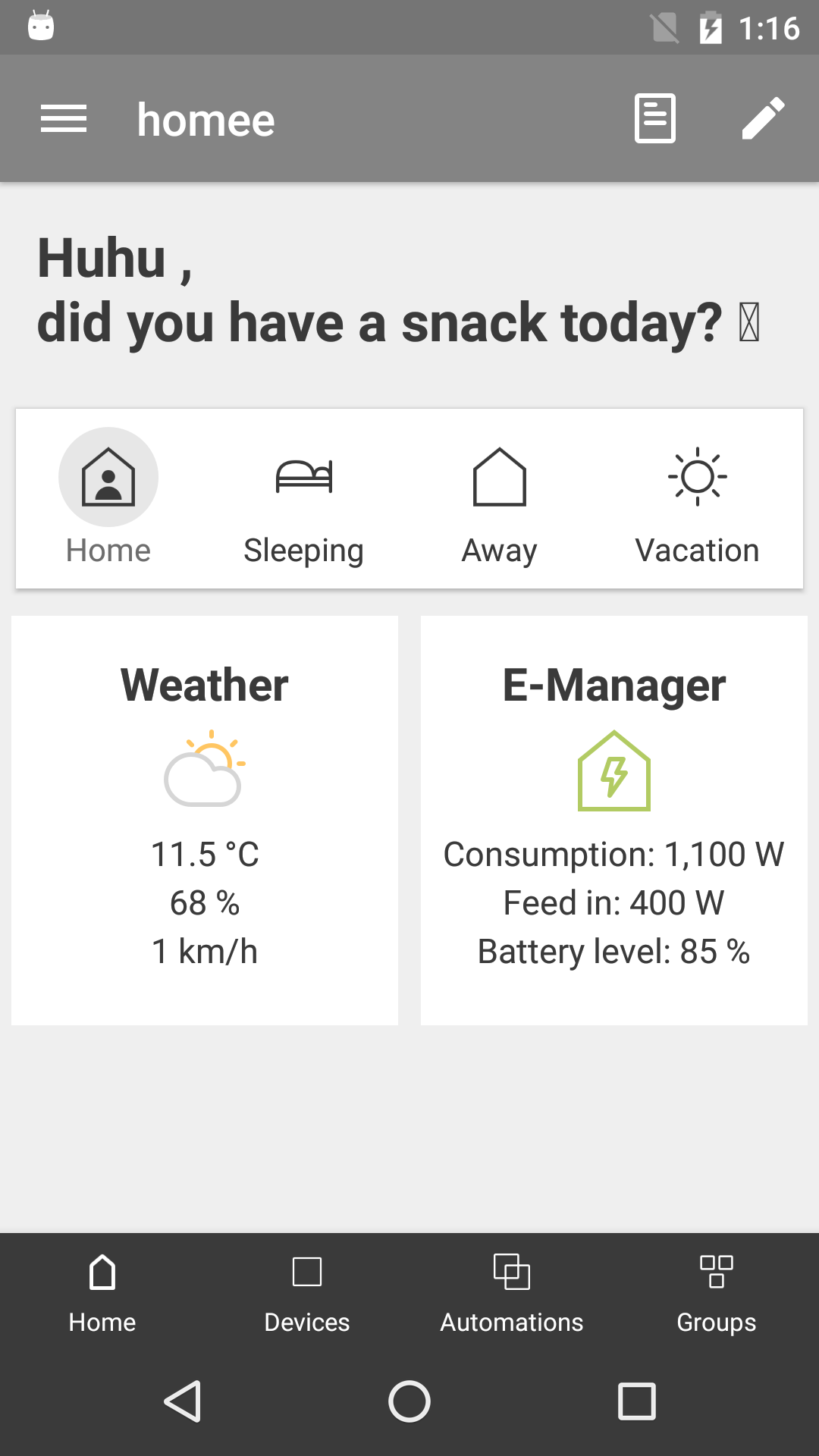Open the E-Manager card
Image resolution: width=819 pixels, height=1456 pixels.
click(614, 821)
